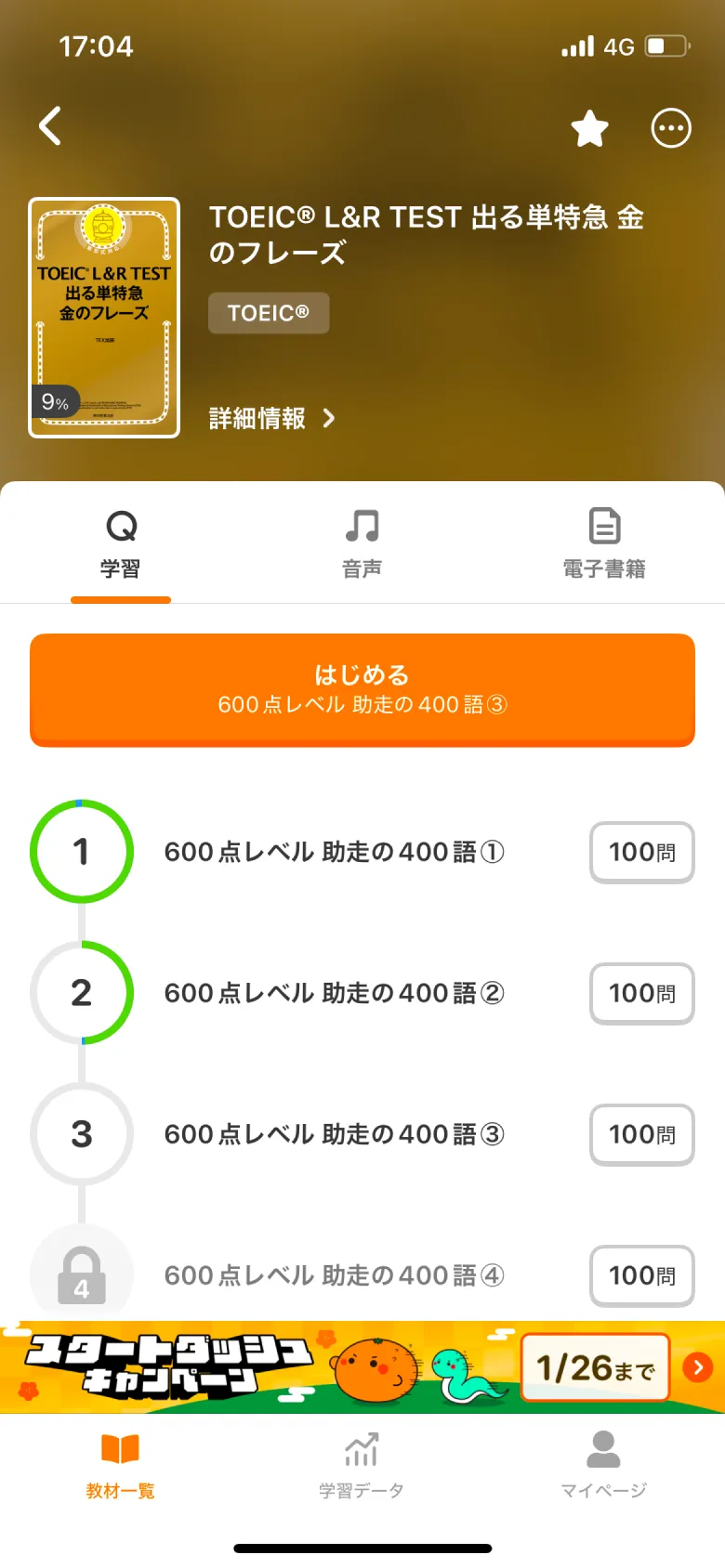Open 詳細情報 details link

point(271,419)
